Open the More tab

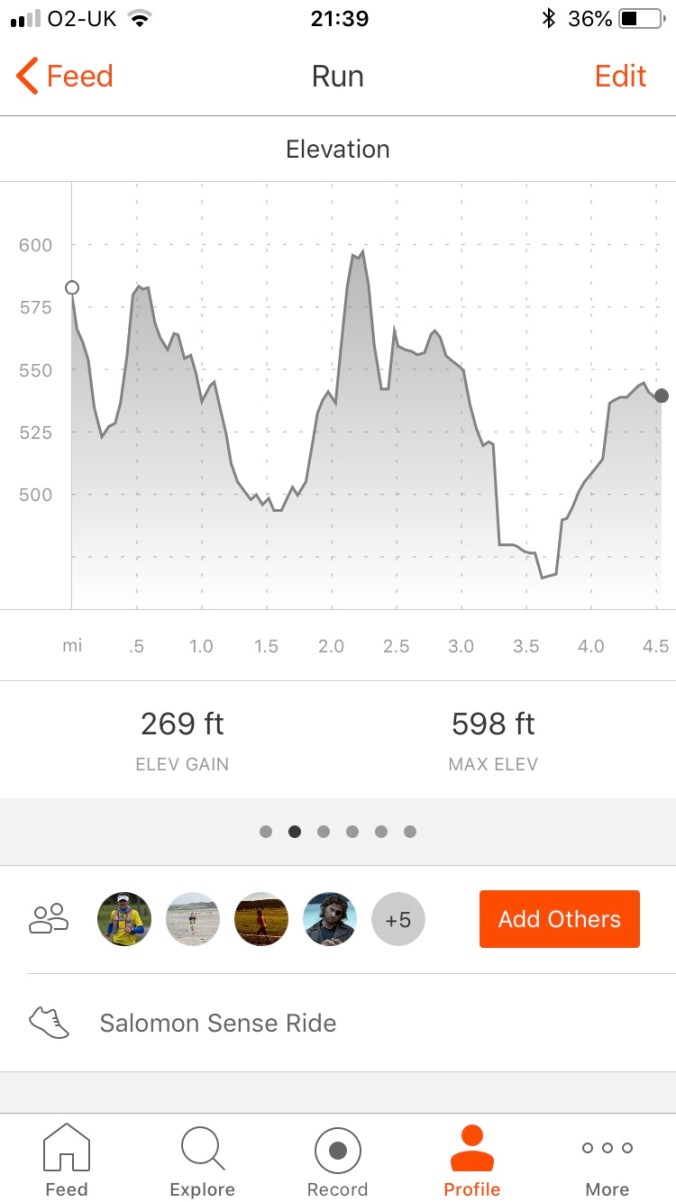607,1159
